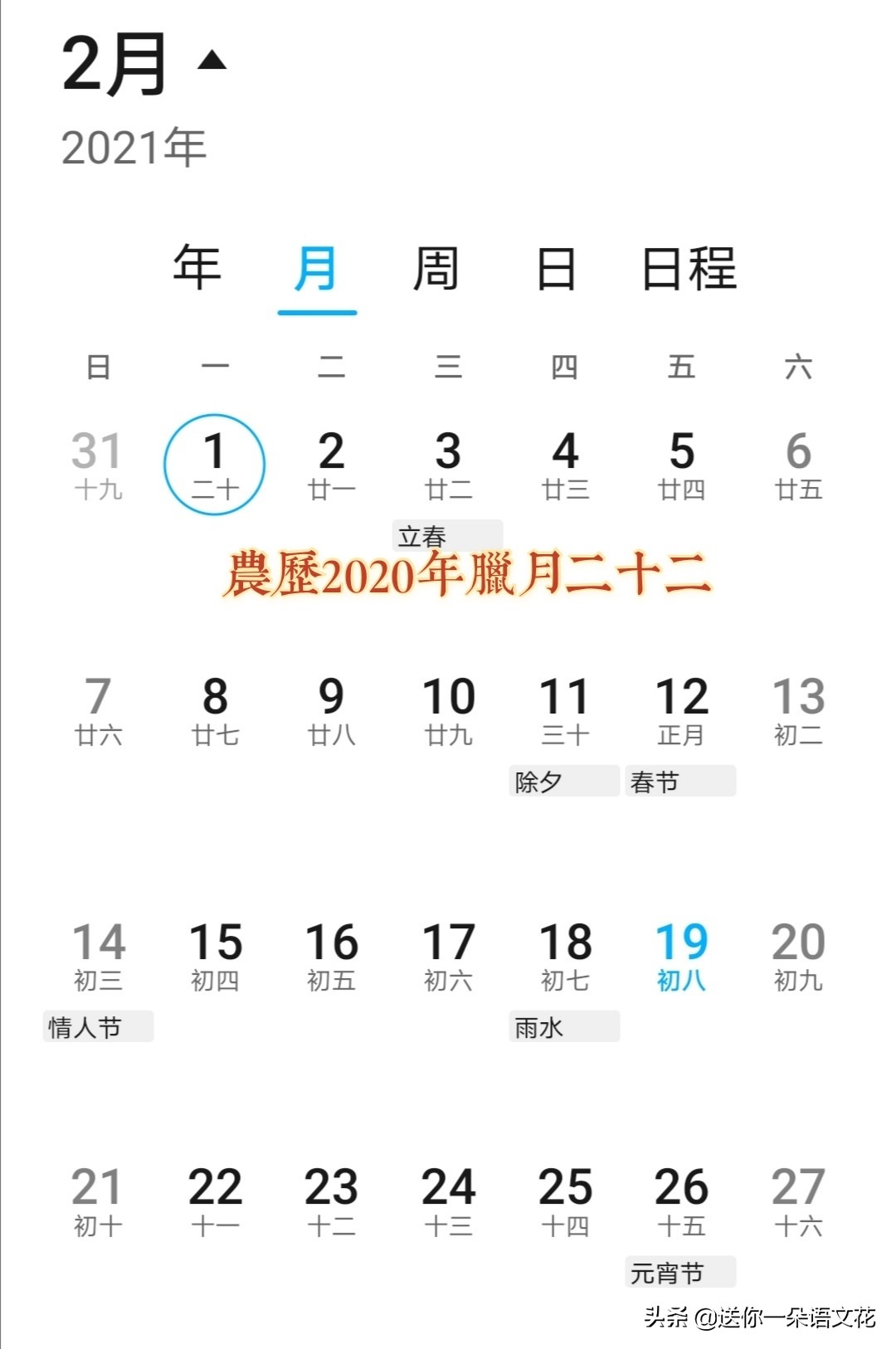The height and width of the screenshot is (1349, 896).
Task: Tap the highlighted date February 19
Action: pyautogui.click(x=681, y=956)
